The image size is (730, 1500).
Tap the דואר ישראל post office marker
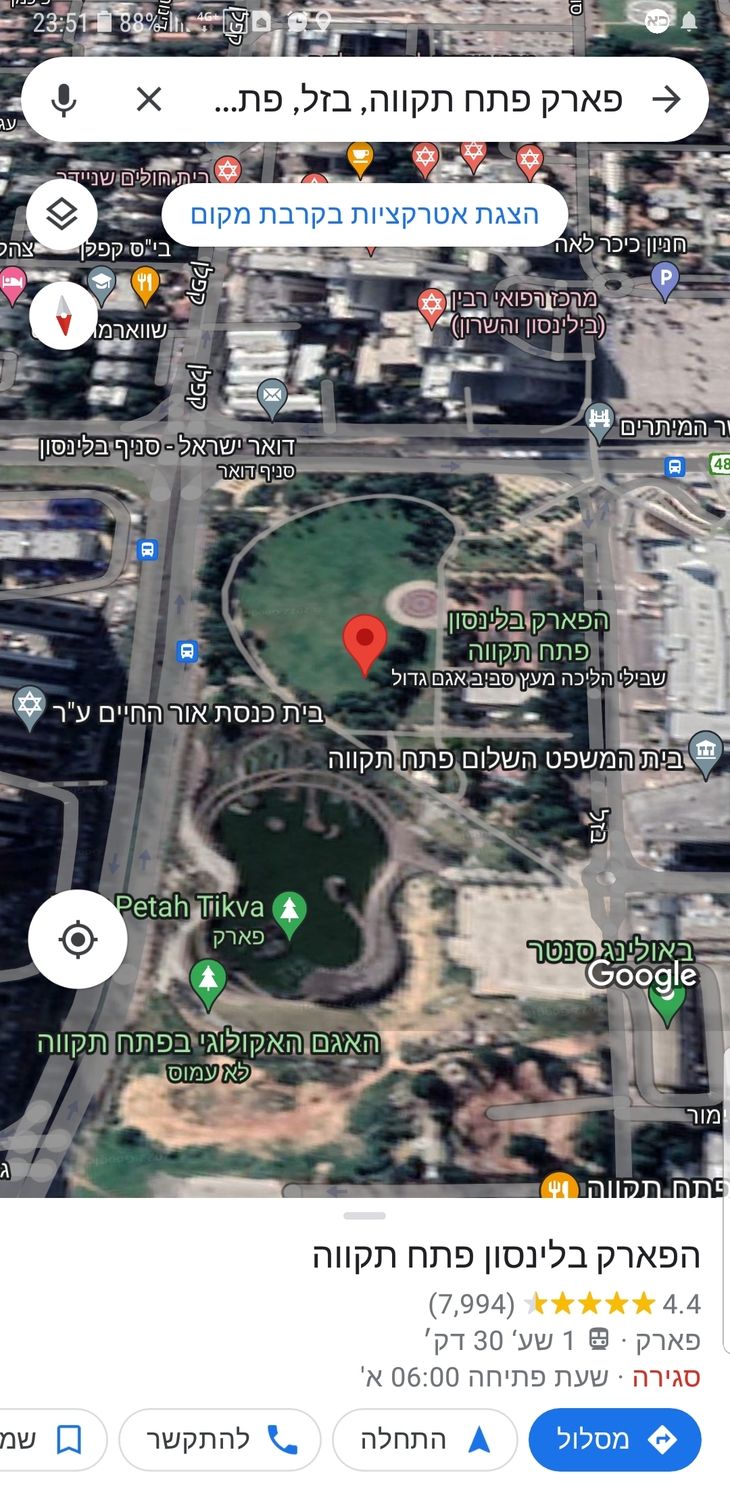point(272,397)
